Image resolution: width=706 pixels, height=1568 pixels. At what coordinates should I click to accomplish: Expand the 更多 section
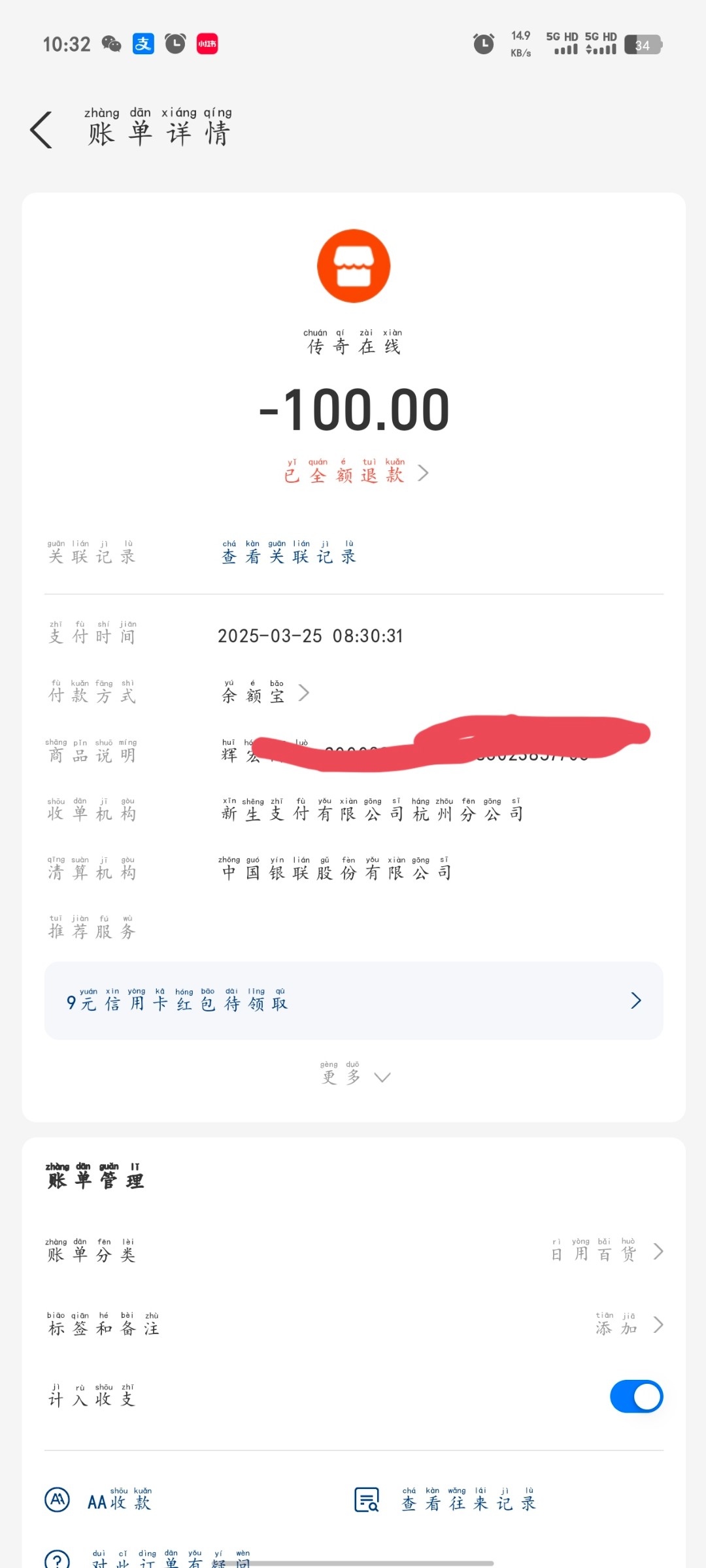tap(356, 1073)
